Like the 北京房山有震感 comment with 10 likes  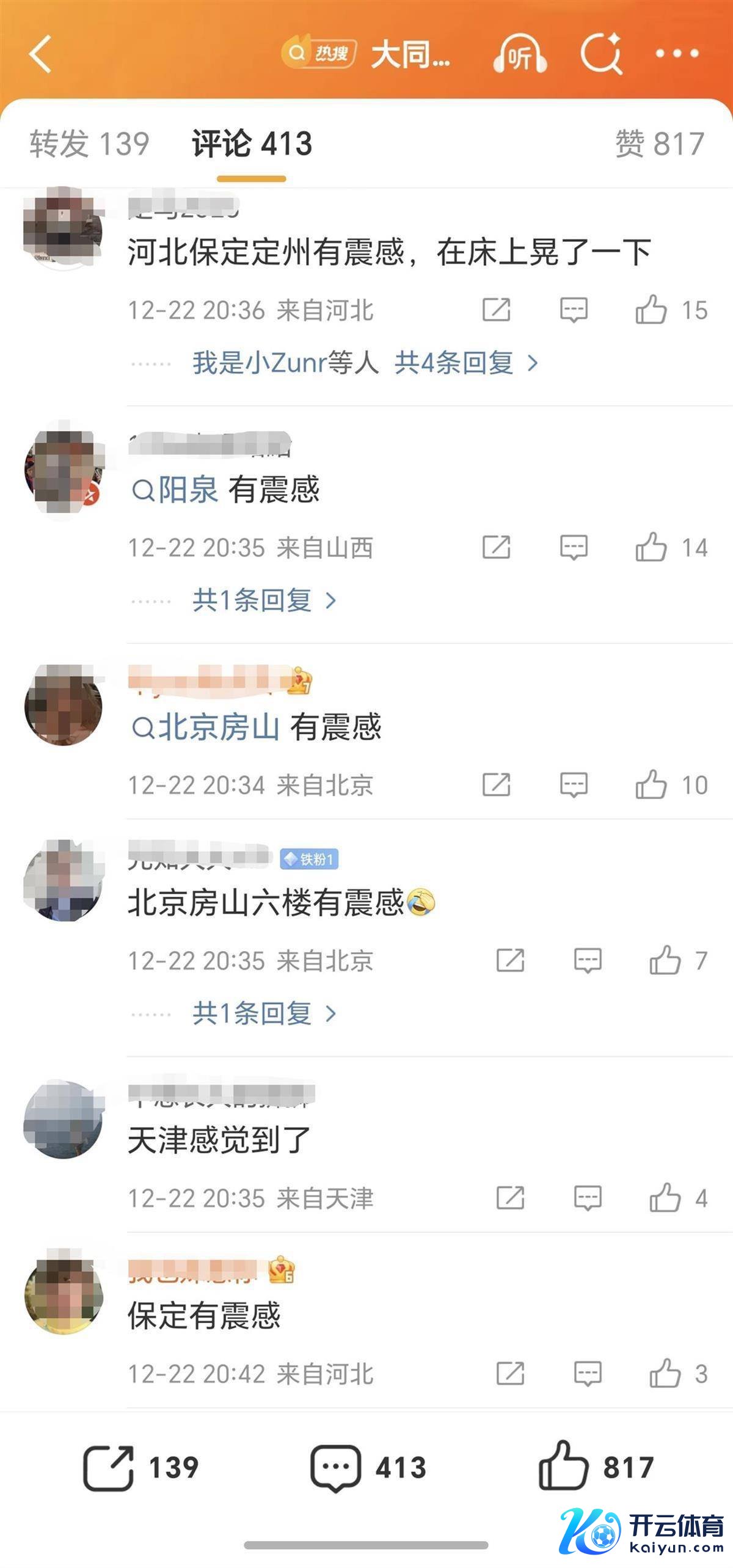[x=651, y=784]
